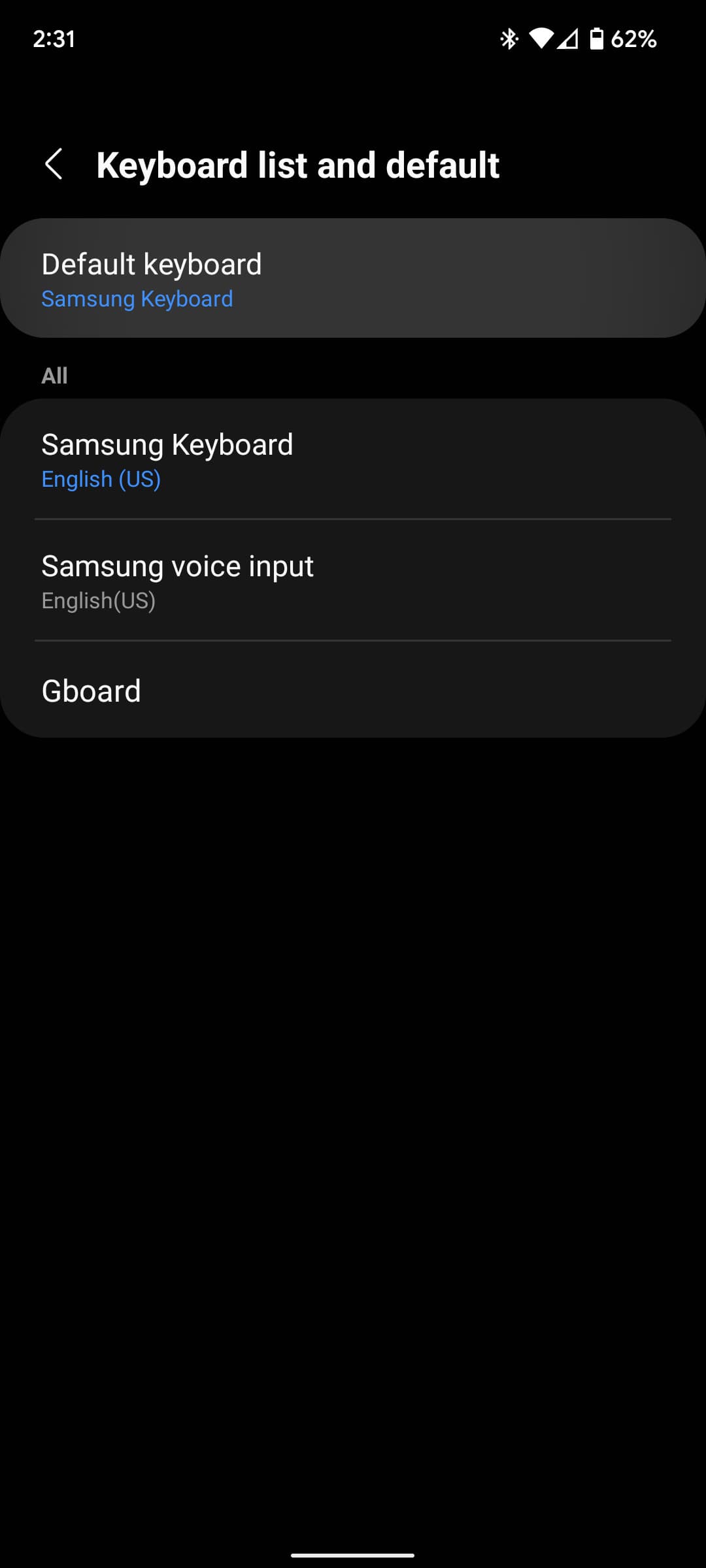Tap the battery percentage indicator
Viewport: 706px width, 1568px height.
633,40
